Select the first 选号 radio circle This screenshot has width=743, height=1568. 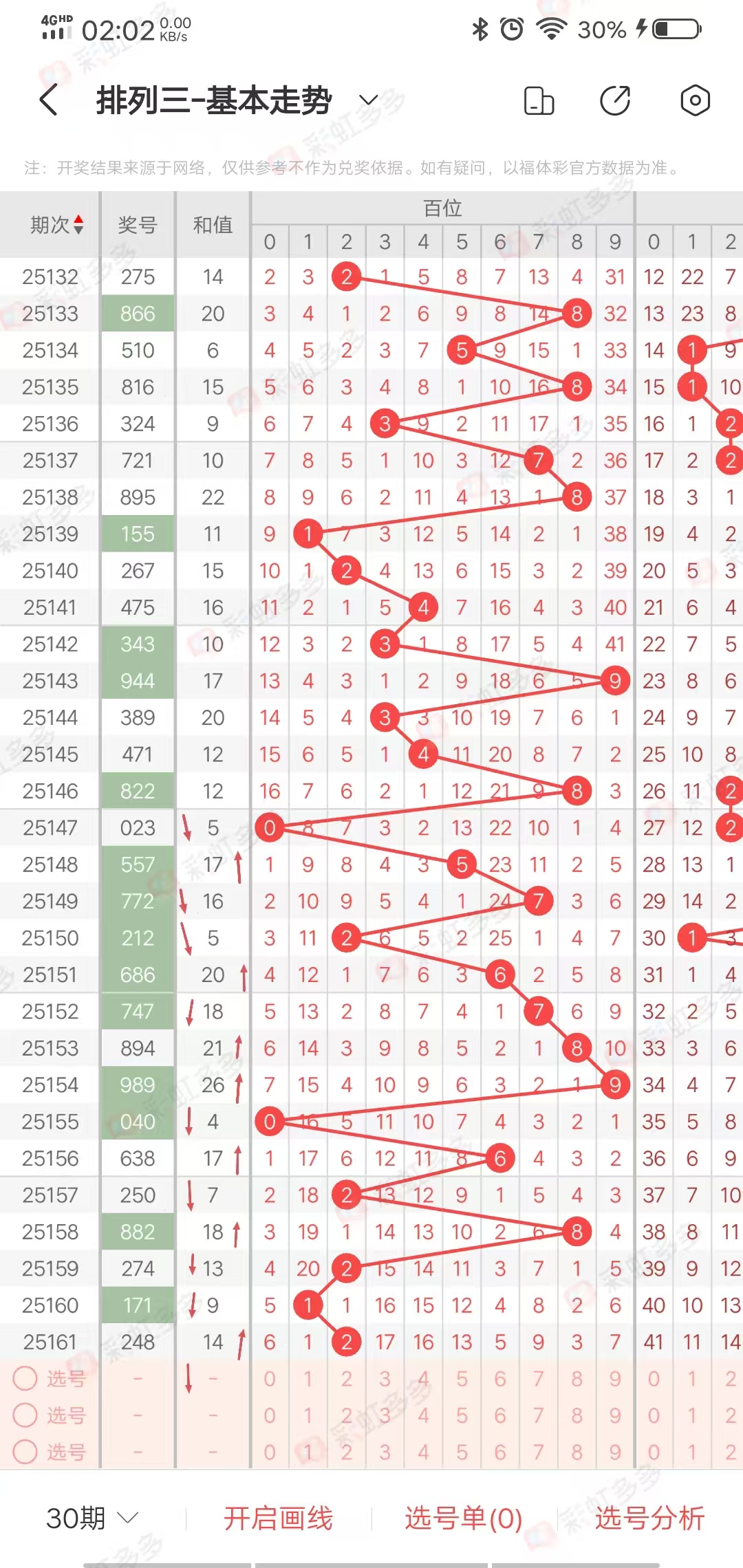point(25,1378)
